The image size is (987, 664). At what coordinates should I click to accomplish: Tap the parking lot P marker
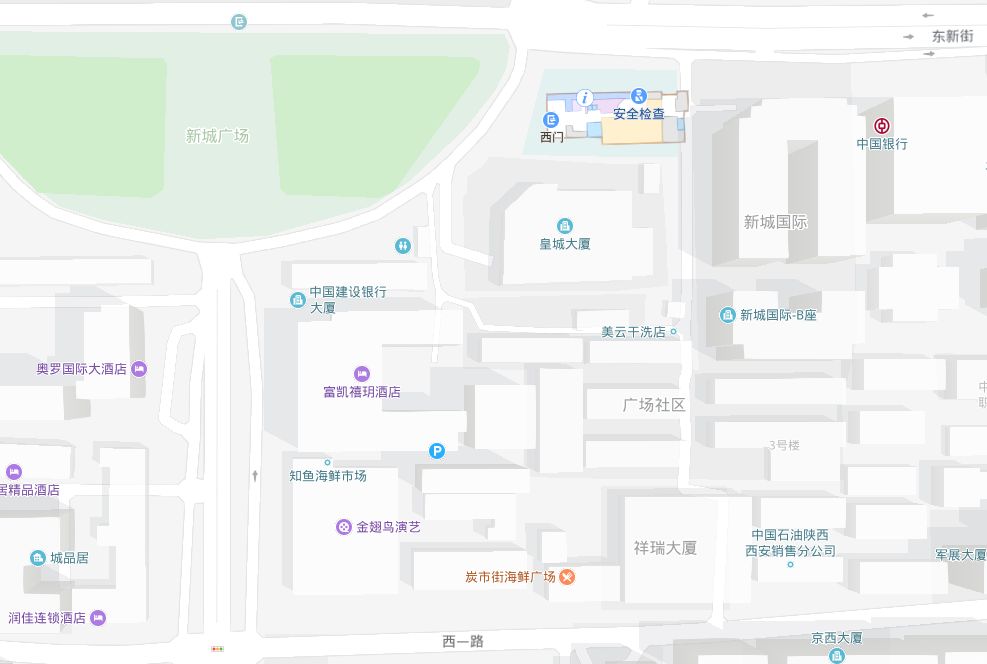[436, 451]
